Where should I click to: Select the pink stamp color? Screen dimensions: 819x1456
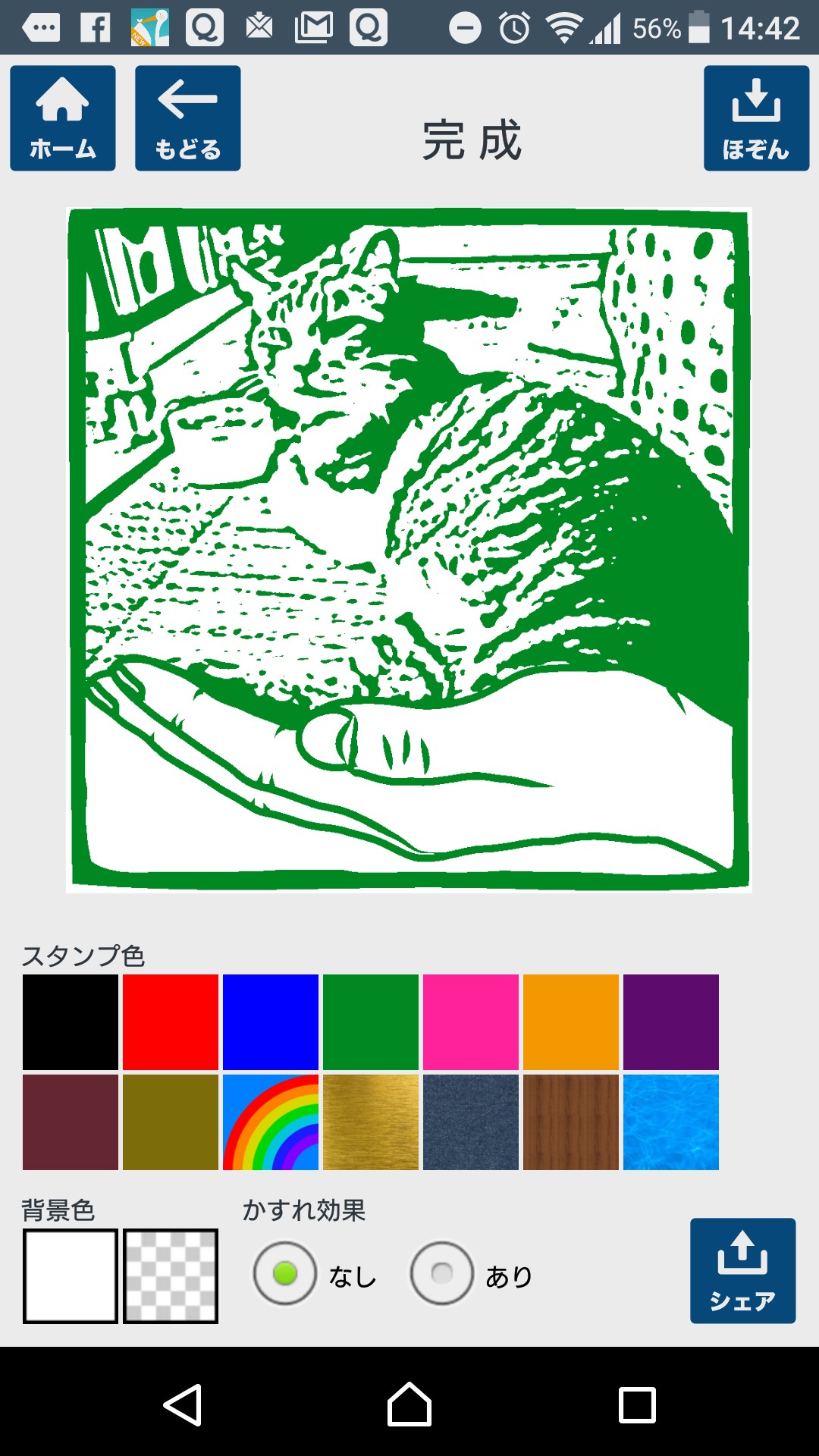(471, 1022)
